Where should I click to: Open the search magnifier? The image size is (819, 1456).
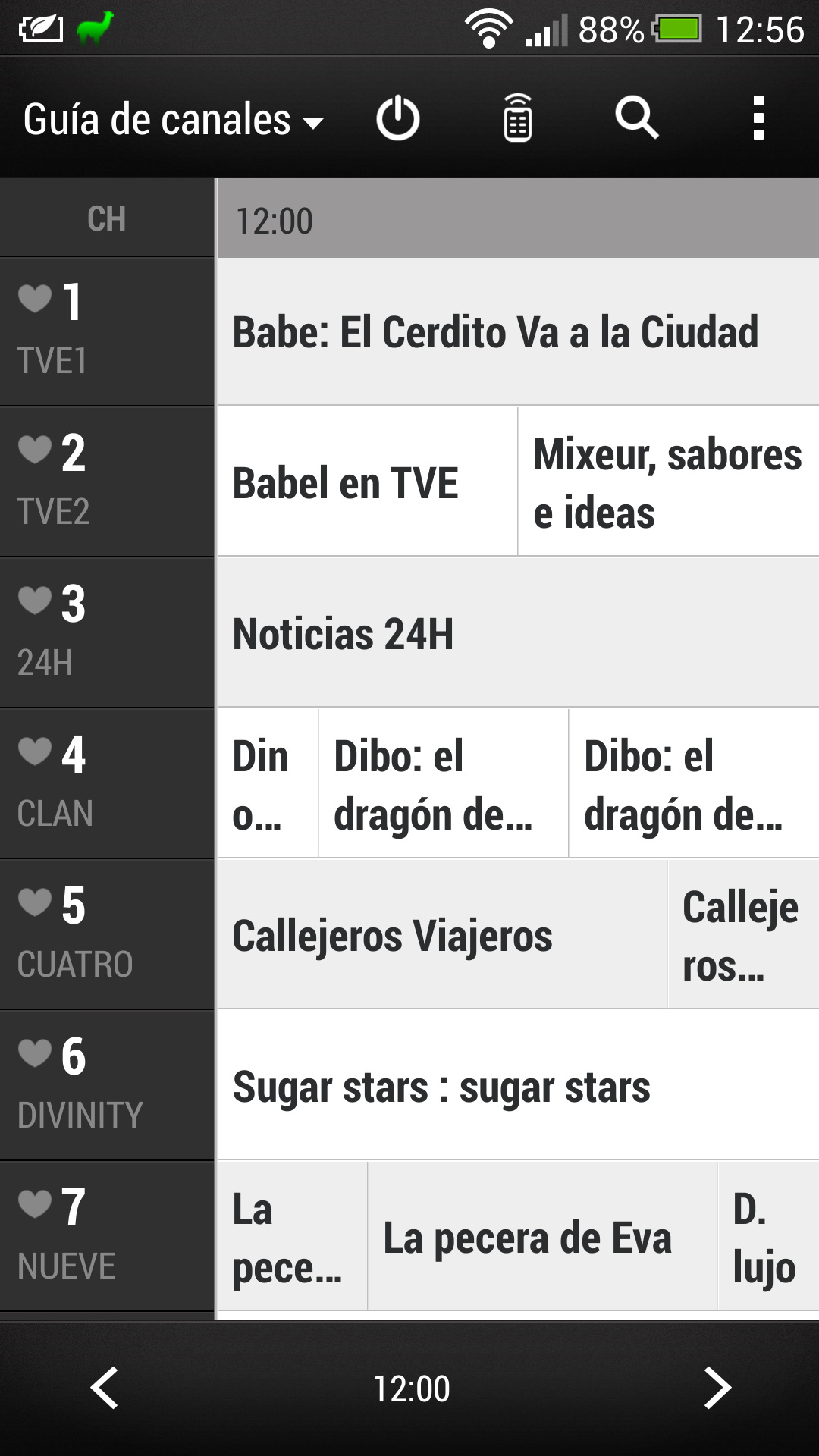[x=636, y=118]
